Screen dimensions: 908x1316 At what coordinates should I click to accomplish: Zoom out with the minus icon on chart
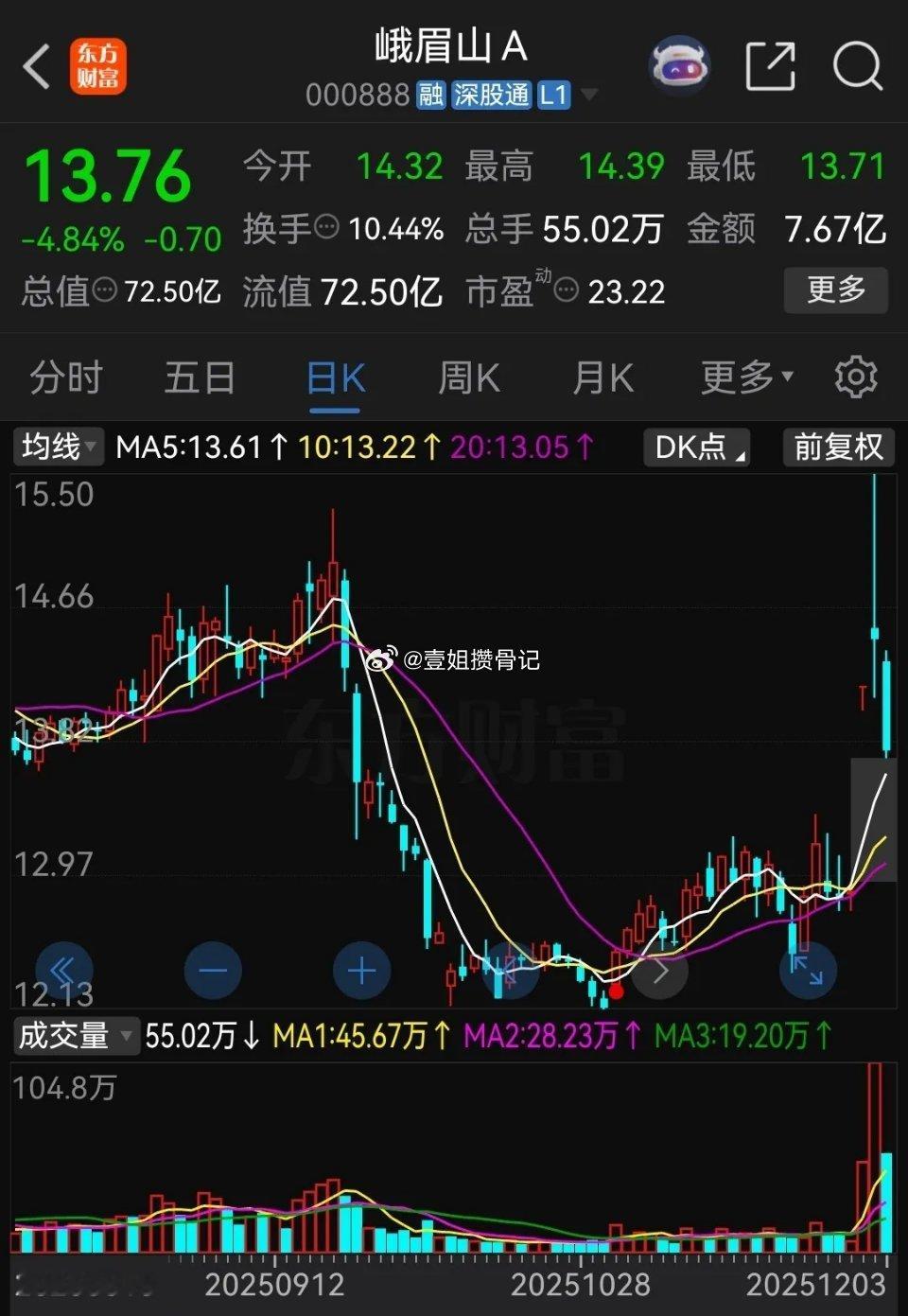[x=213, y=971]
